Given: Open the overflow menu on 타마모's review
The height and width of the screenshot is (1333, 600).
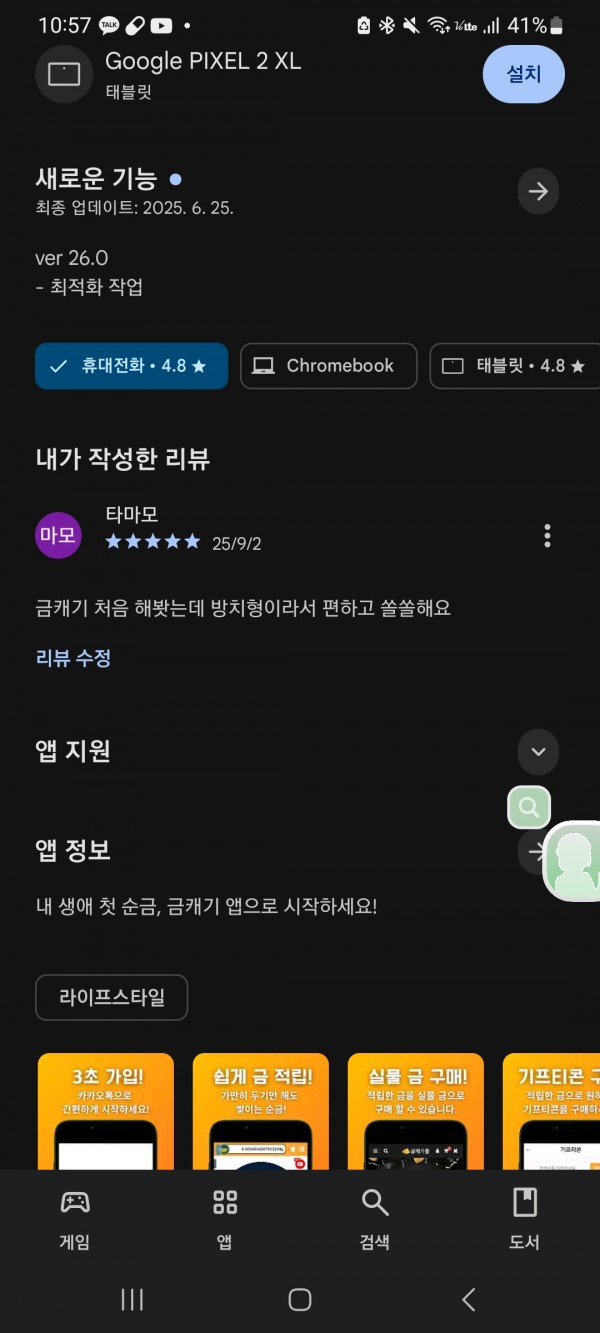Looking at the screenshot, I should pyautogui.click(x=547, y=535).
